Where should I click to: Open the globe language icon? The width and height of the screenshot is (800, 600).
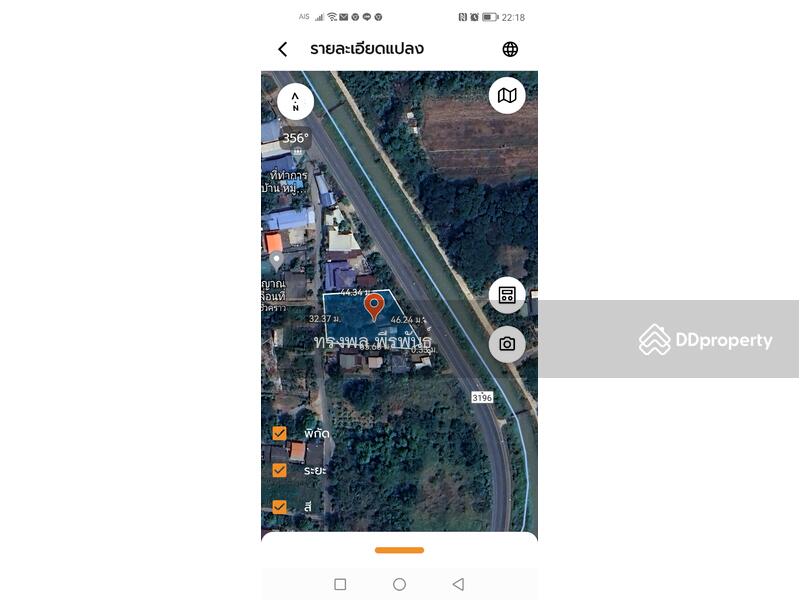510,49
